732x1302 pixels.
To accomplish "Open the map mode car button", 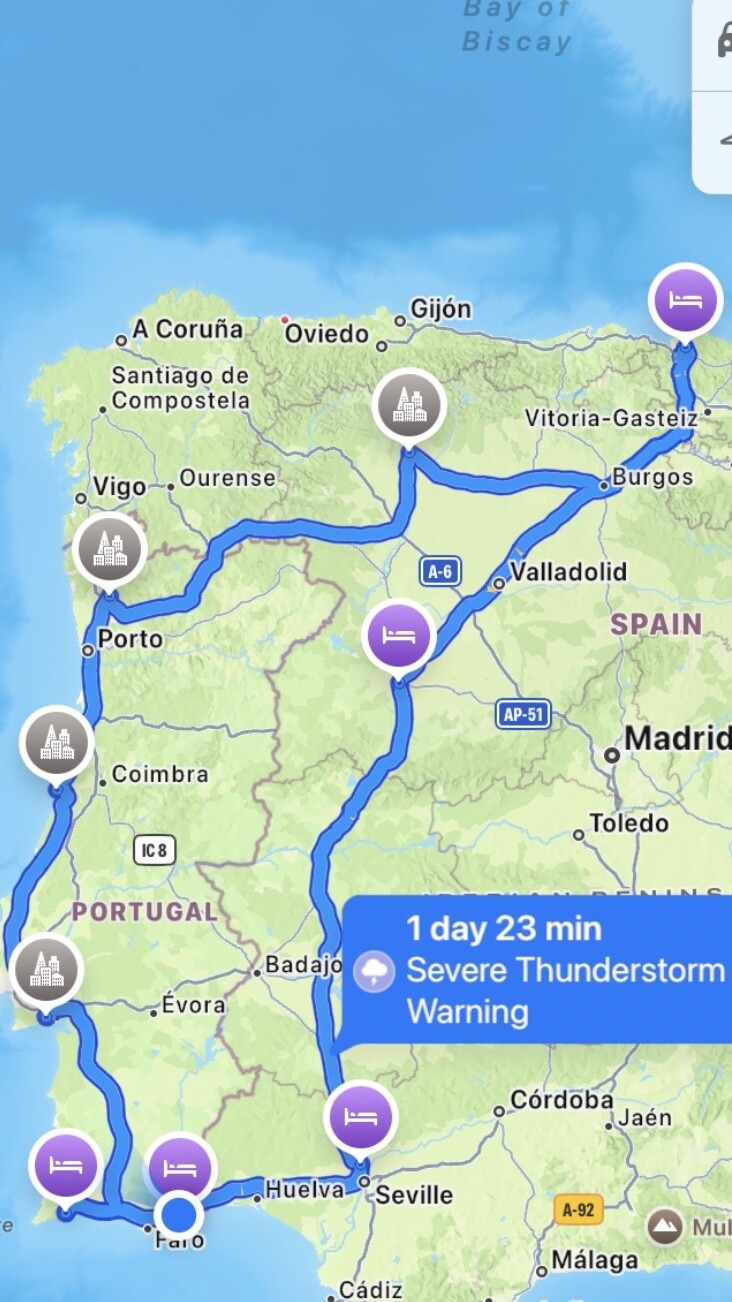I will click(x=722, y=42).
